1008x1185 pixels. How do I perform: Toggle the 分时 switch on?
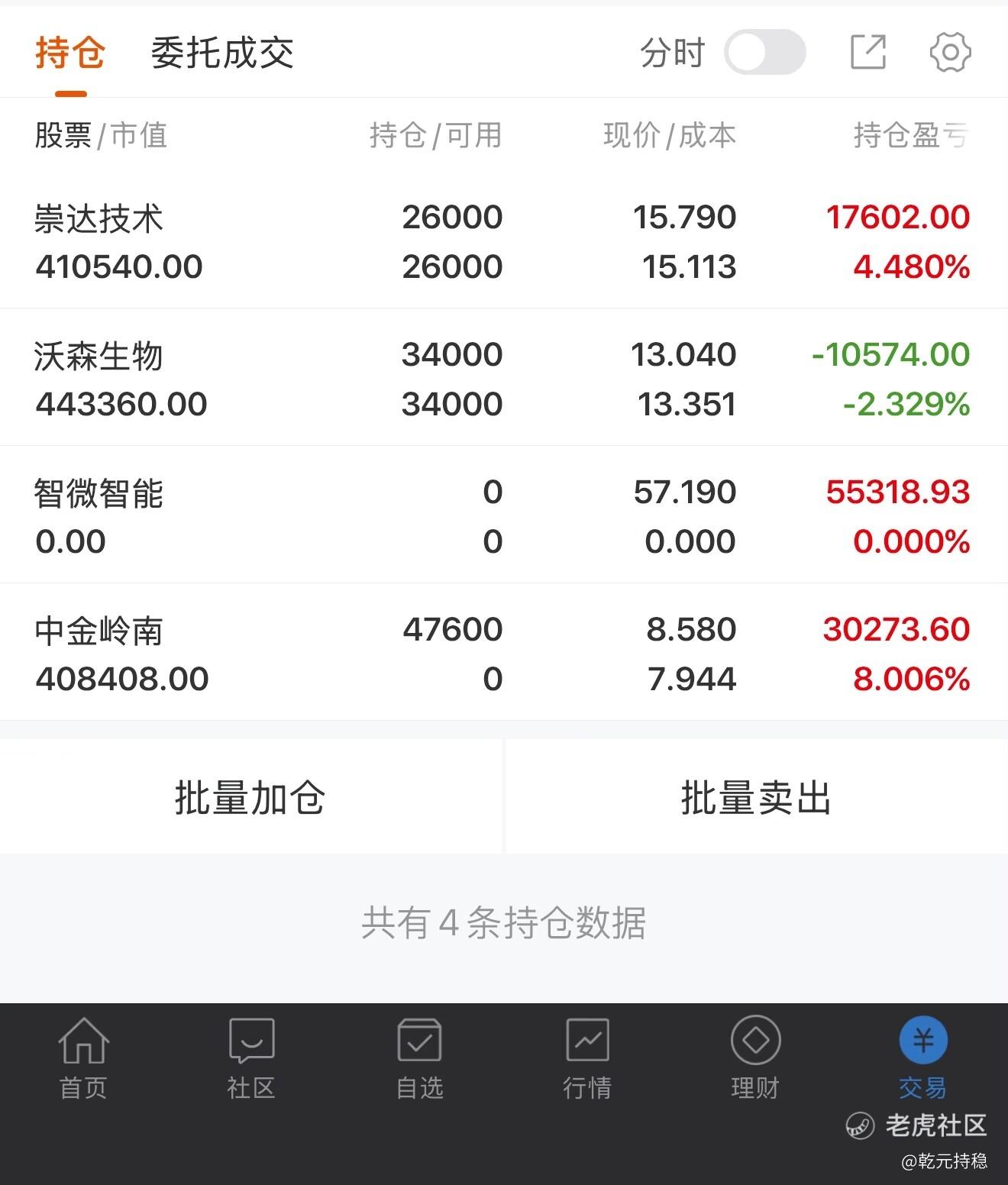(x=764, y=53)
